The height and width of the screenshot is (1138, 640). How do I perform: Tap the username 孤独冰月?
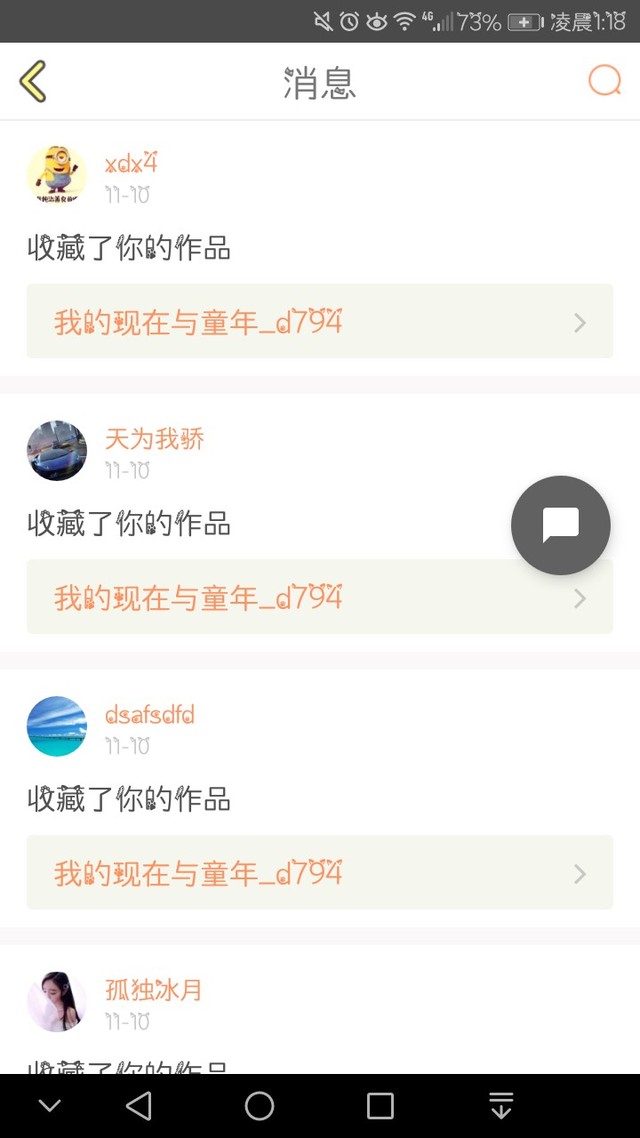pyautogui.click(x=153, y=990)
